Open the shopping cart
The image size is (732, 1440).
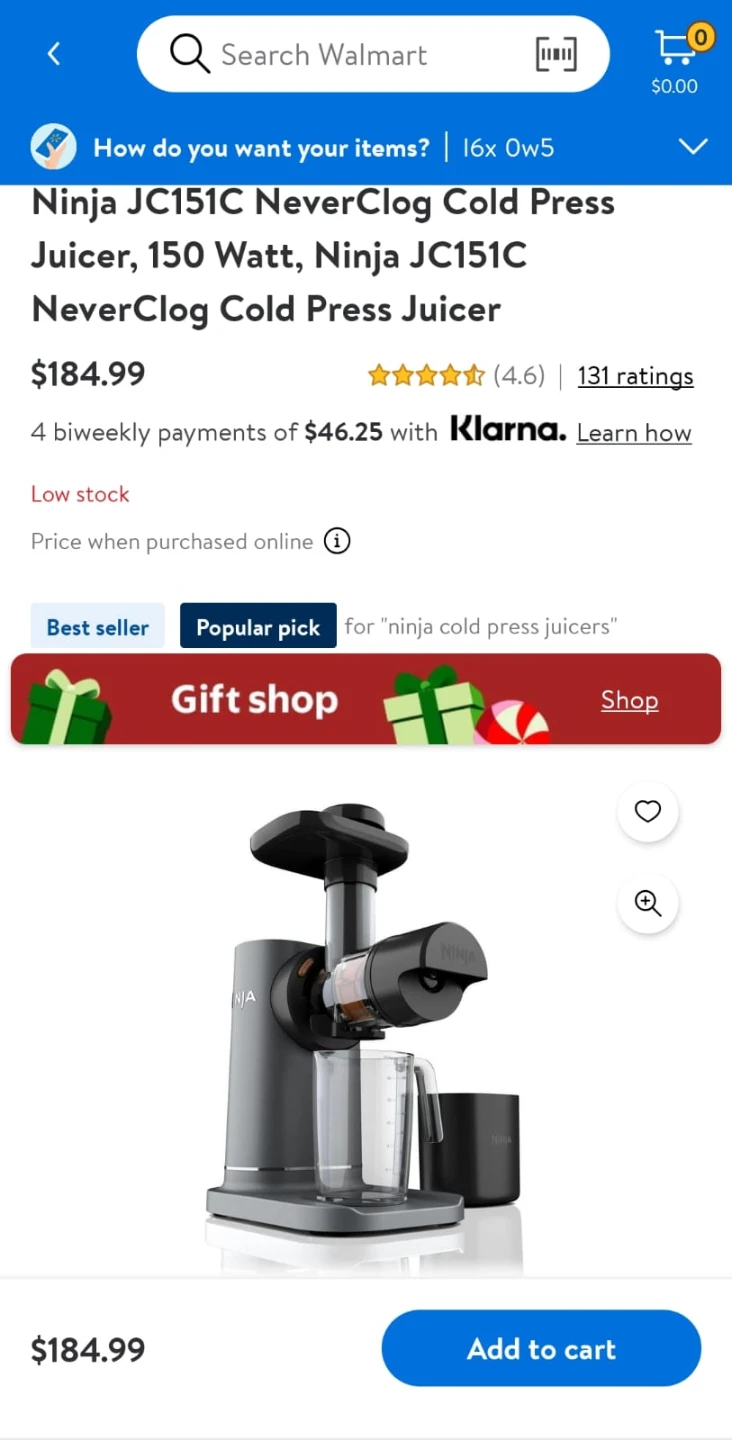[x=675, y=60]
